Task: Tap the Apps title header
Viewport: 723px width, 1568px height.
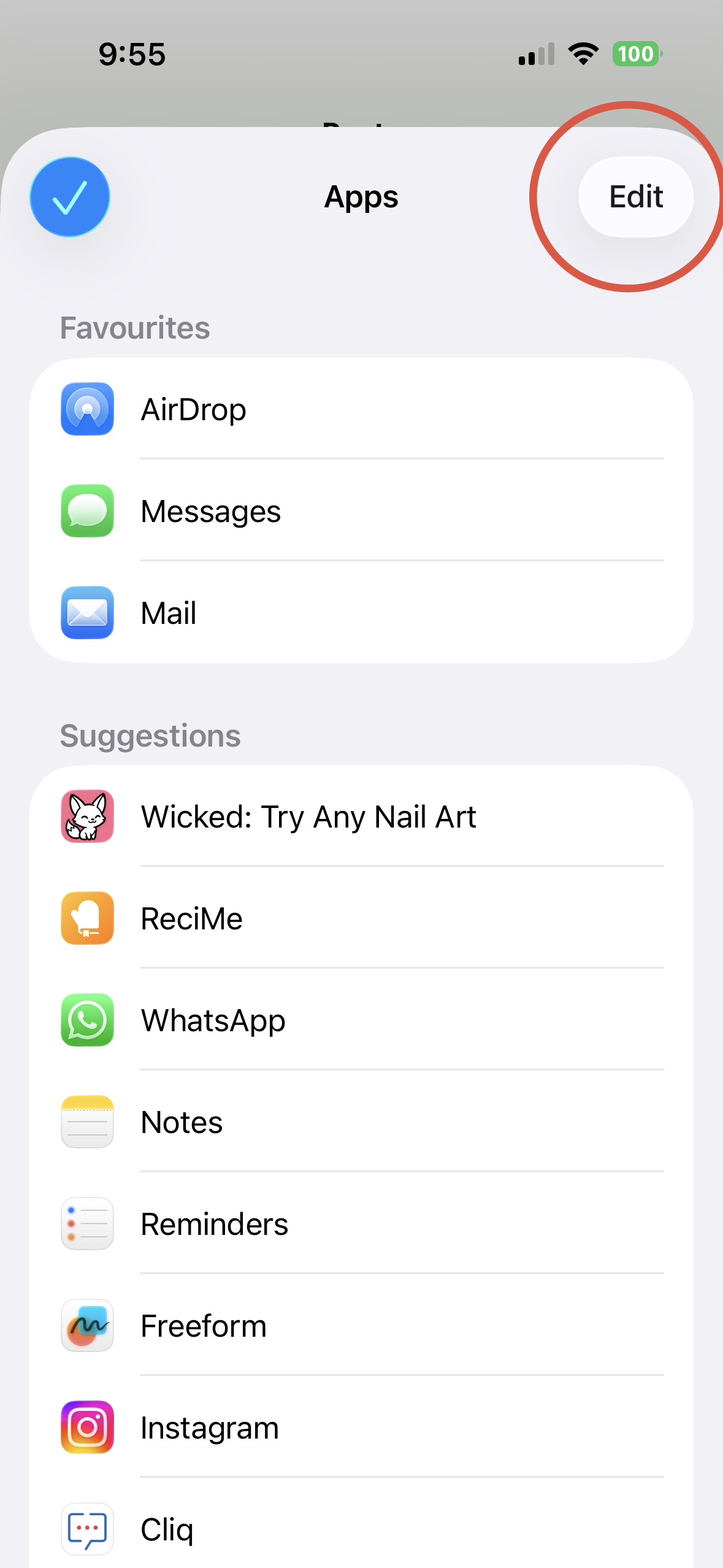Action: click(x=361, y=196)
